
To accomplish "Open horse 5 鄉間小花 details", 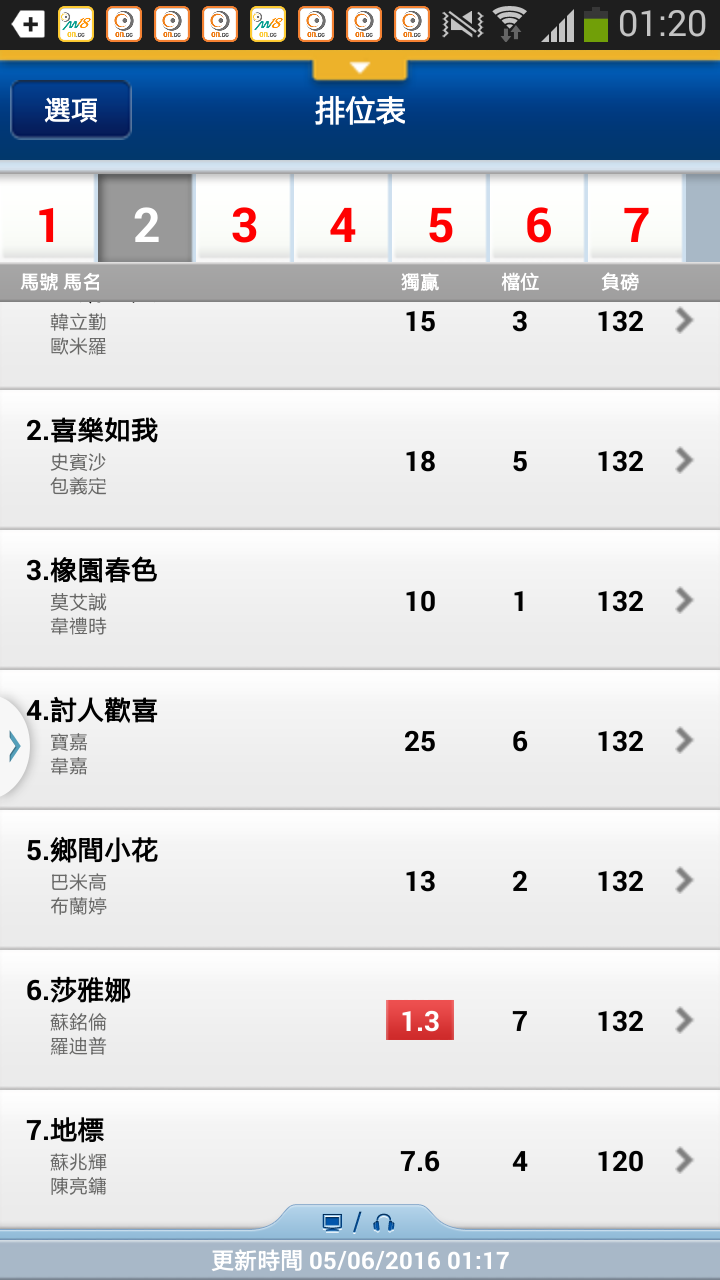I will [360, 880].
